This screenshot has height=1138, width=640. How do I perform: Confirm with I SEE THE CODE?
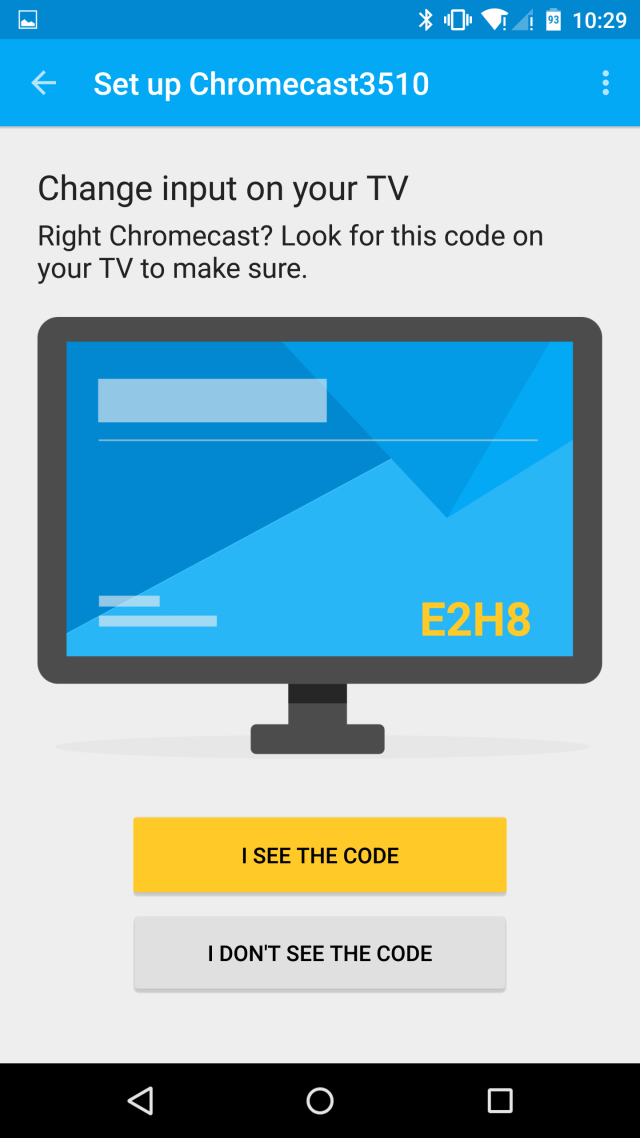coord(320,855)
